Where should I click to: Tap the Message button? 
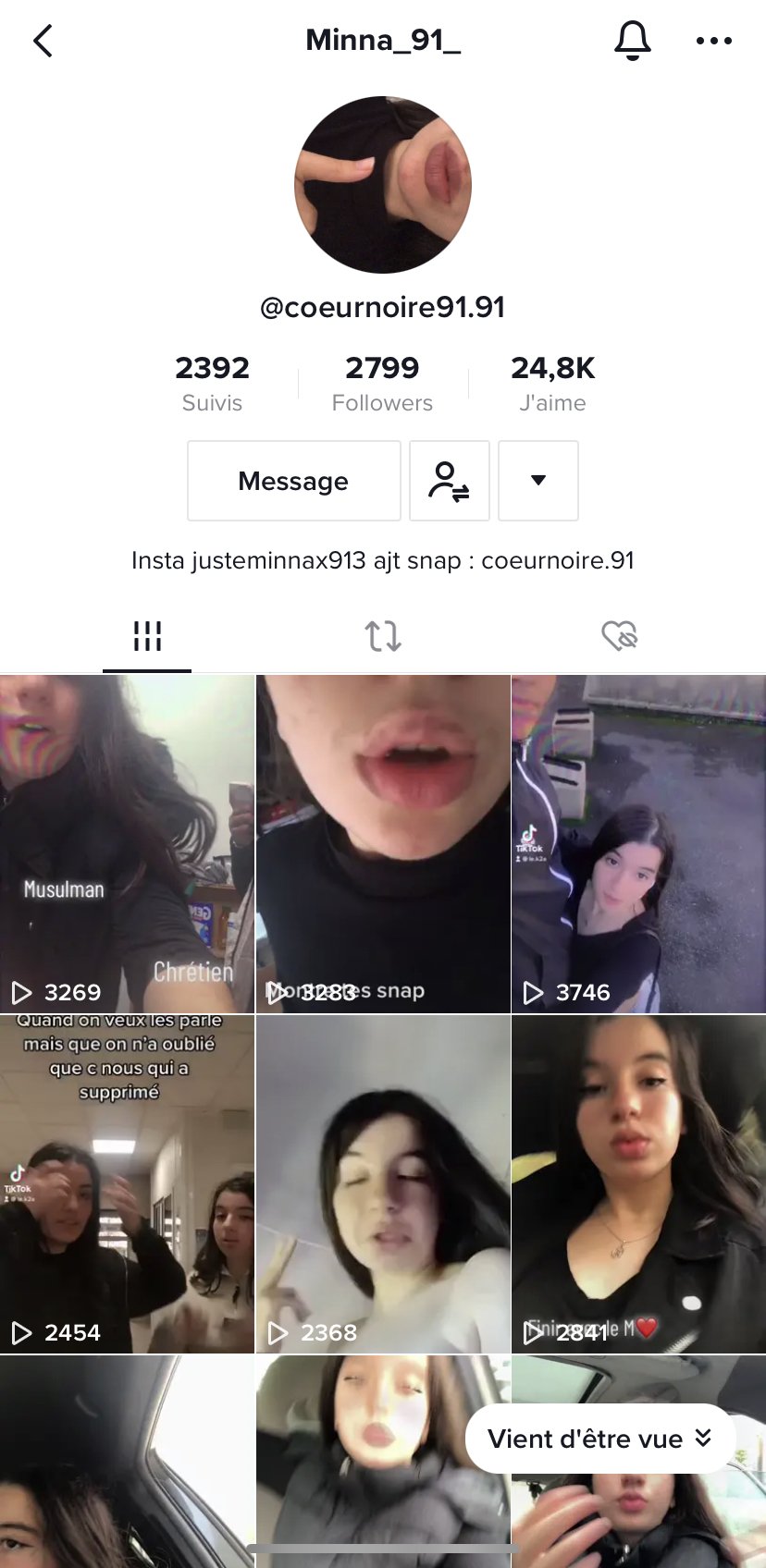coord(293,481)
